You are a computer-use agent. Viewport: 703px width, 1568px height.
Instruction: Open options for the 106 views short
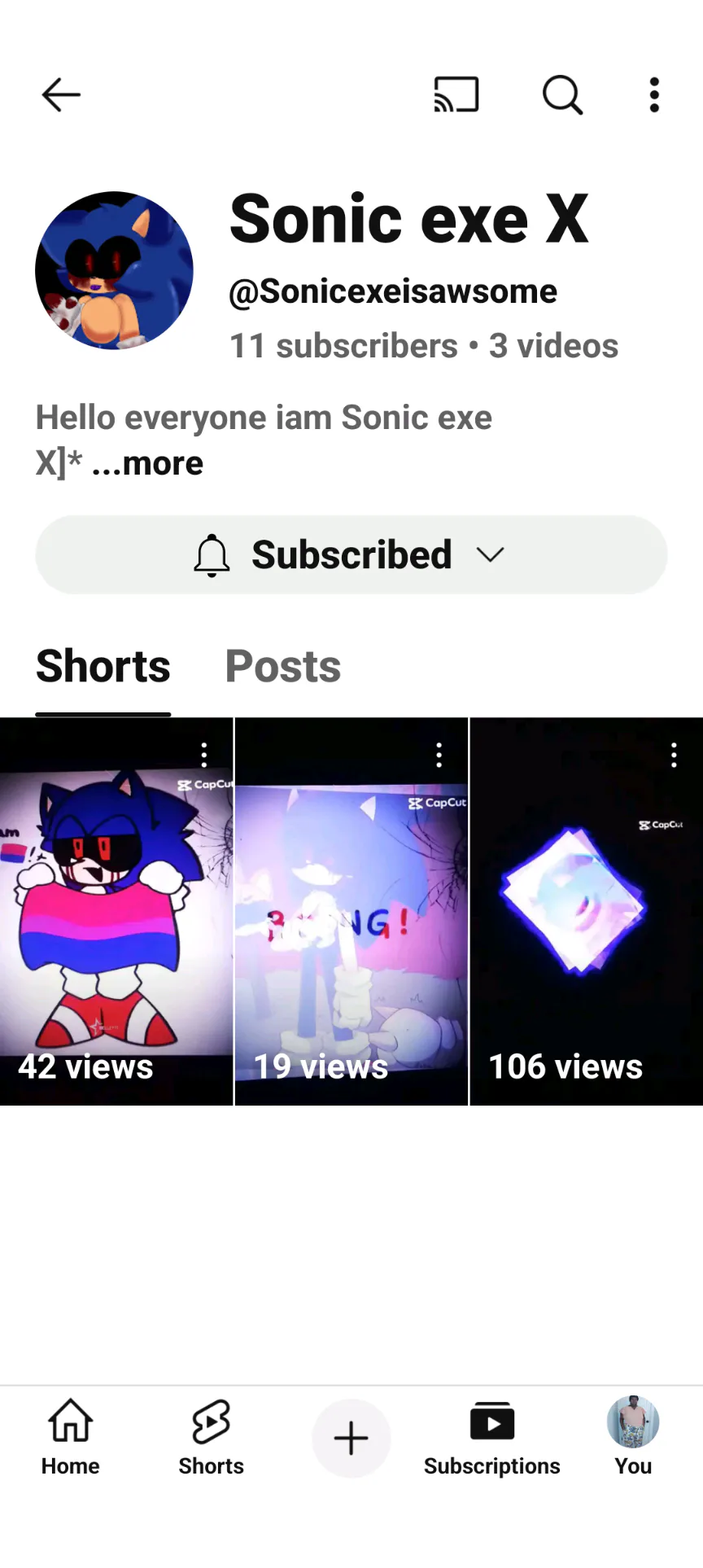[674, 756]
